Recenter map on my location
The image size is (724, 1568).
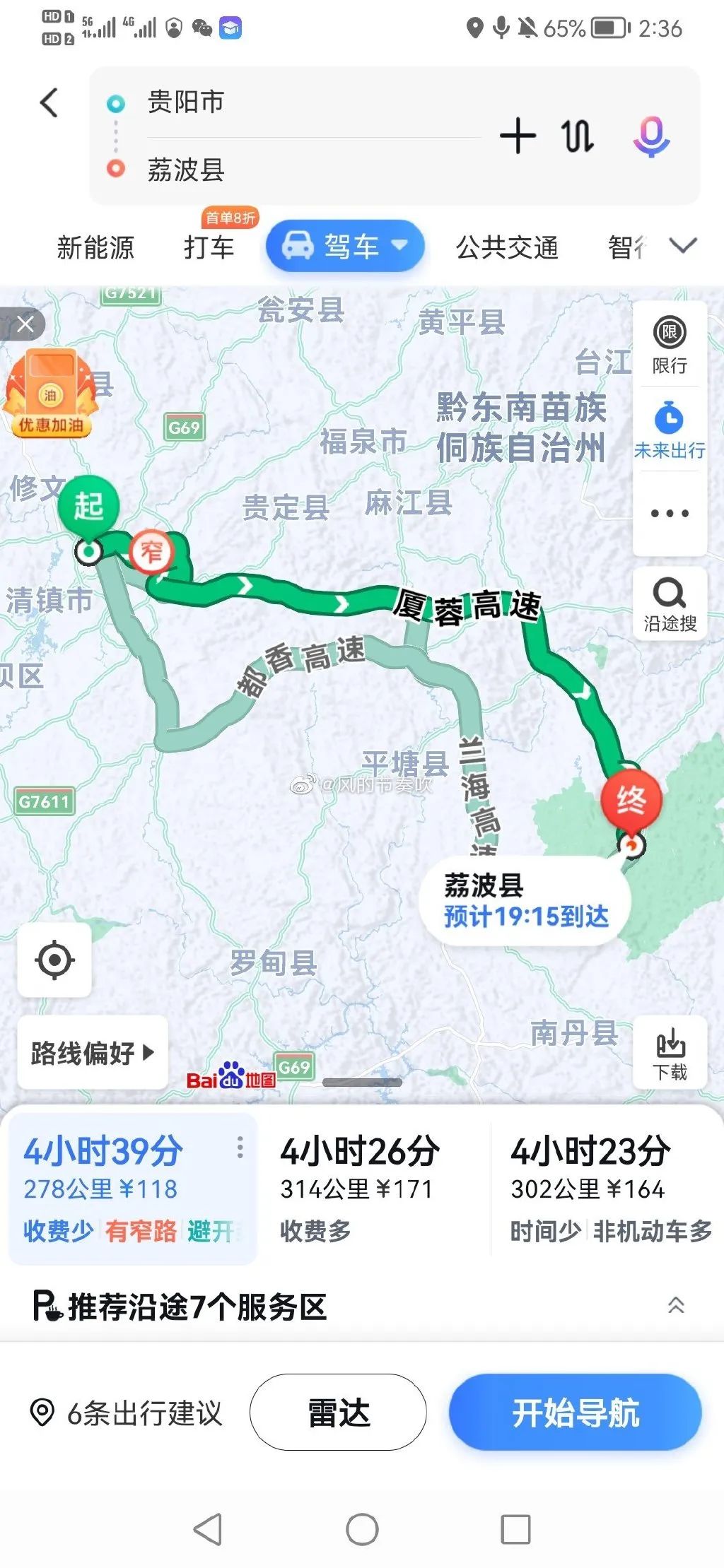[x=54, y=960]
